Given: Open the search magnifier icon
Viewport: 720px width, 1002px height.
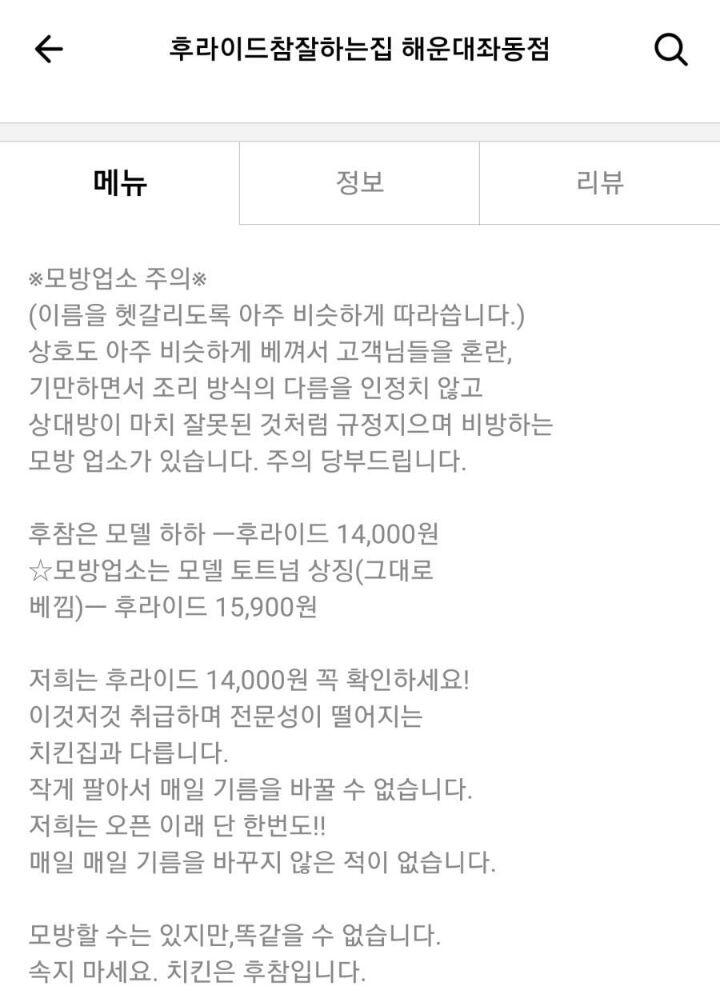Looking at the screenshot, I should click(x=671, y=49).
